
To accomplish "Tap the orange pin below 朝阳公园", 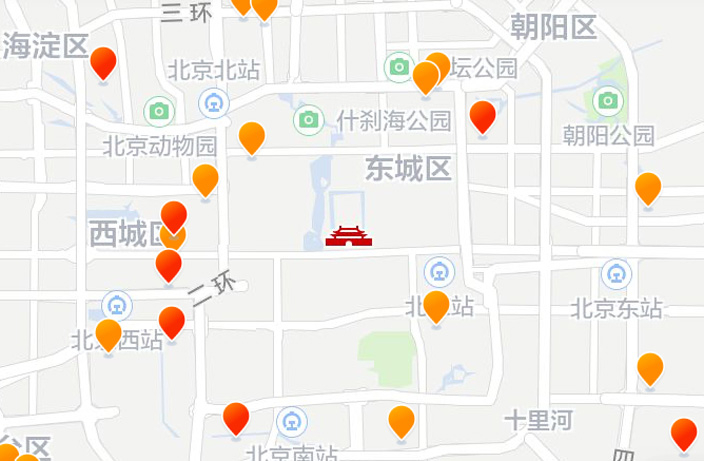I will [x=648, y=187].
